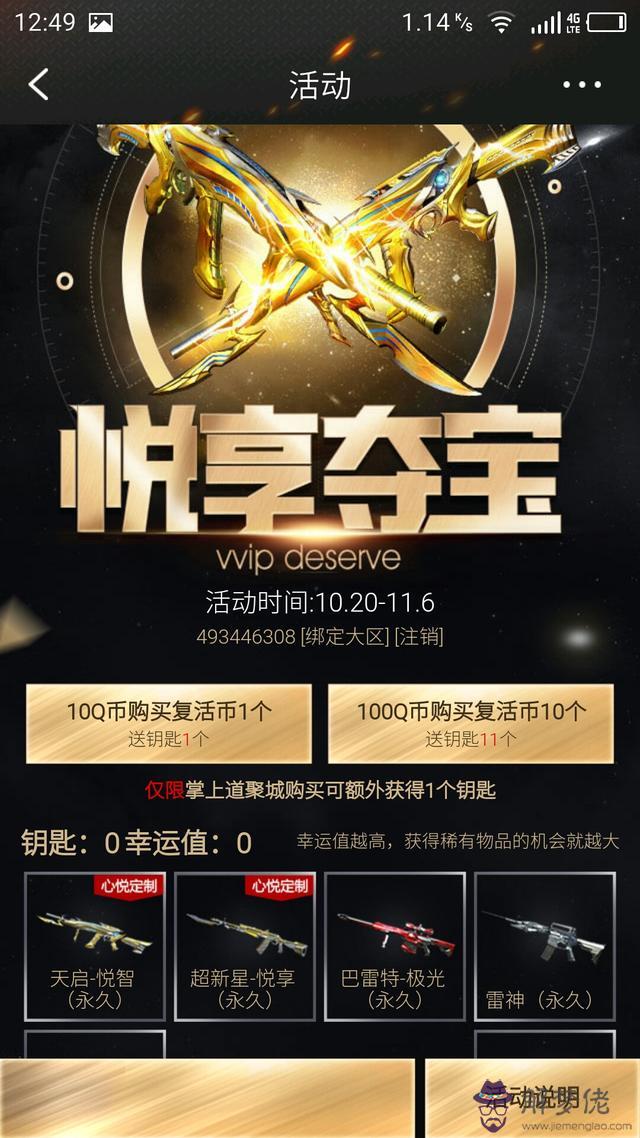Select the 超新星-悦享 weapon card
640x1138 pixels.
[x=244, y=945]
